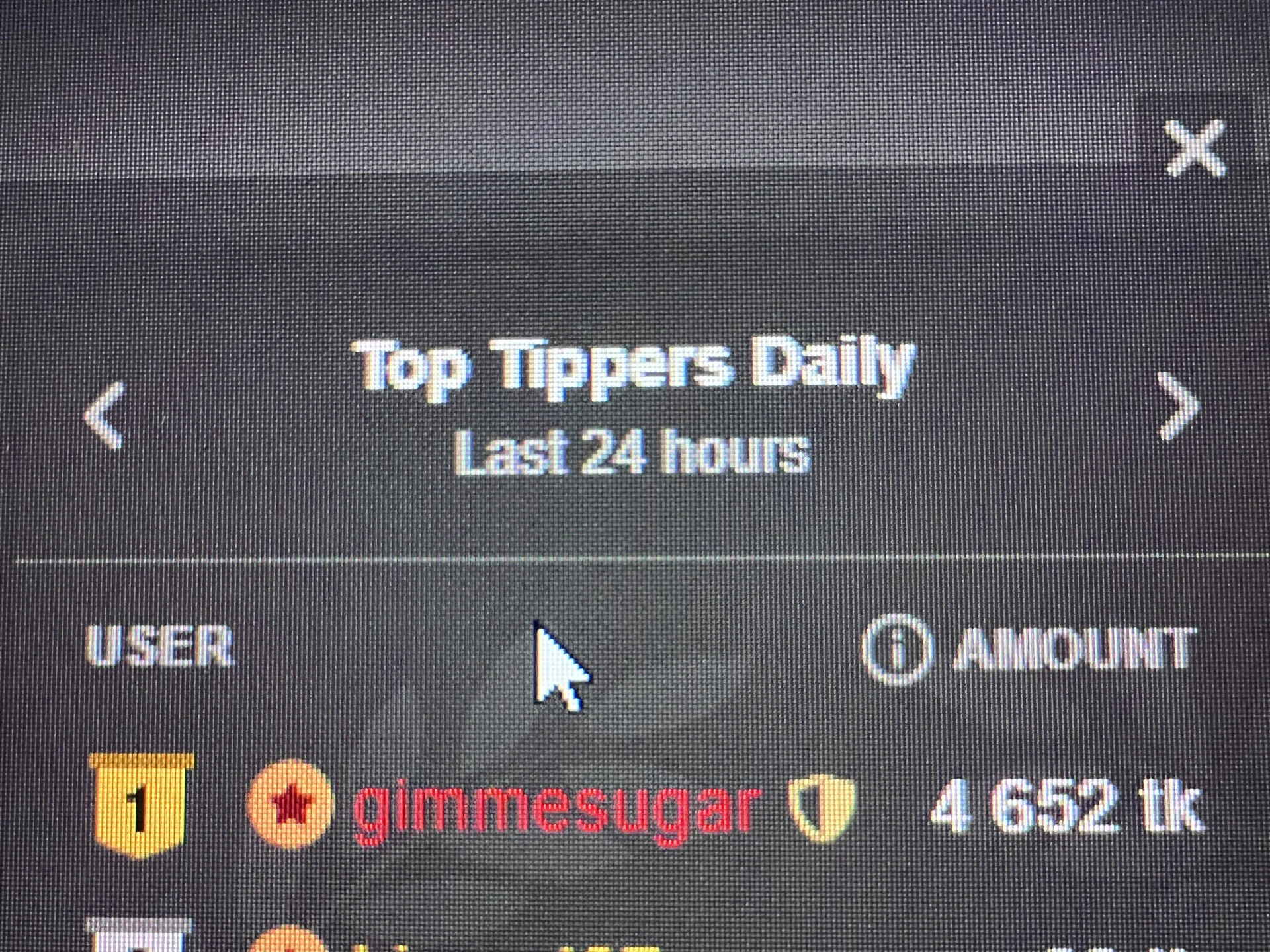
Task: Close the Top Tippers panel
Action: pyautogui.click(x=1195, y=147)
